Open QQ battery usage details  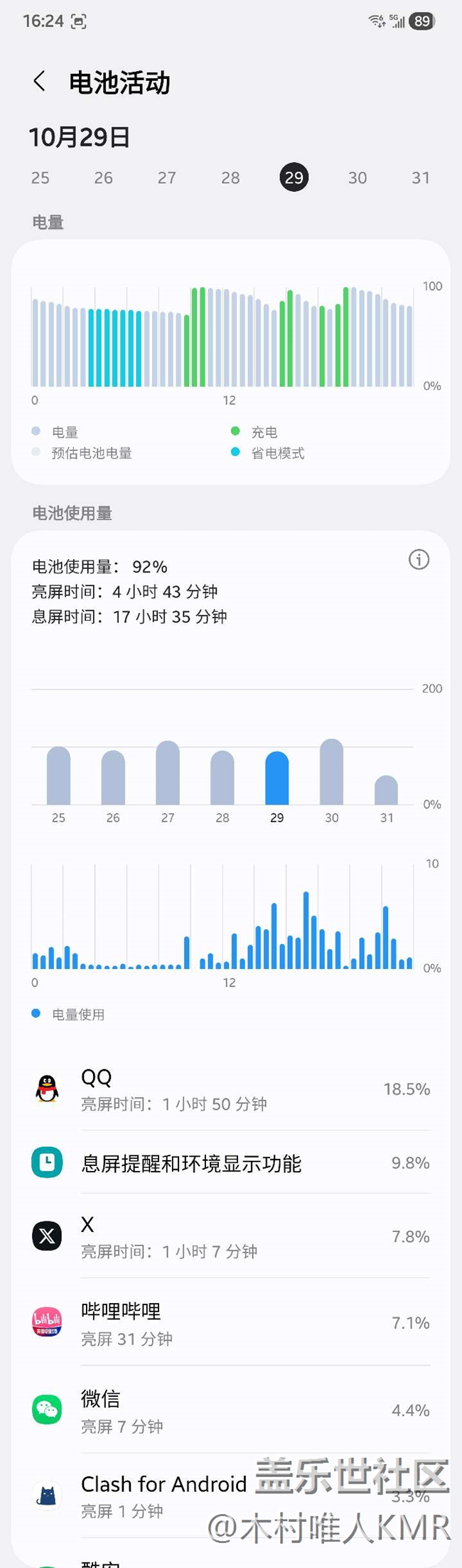point(231,1090)
